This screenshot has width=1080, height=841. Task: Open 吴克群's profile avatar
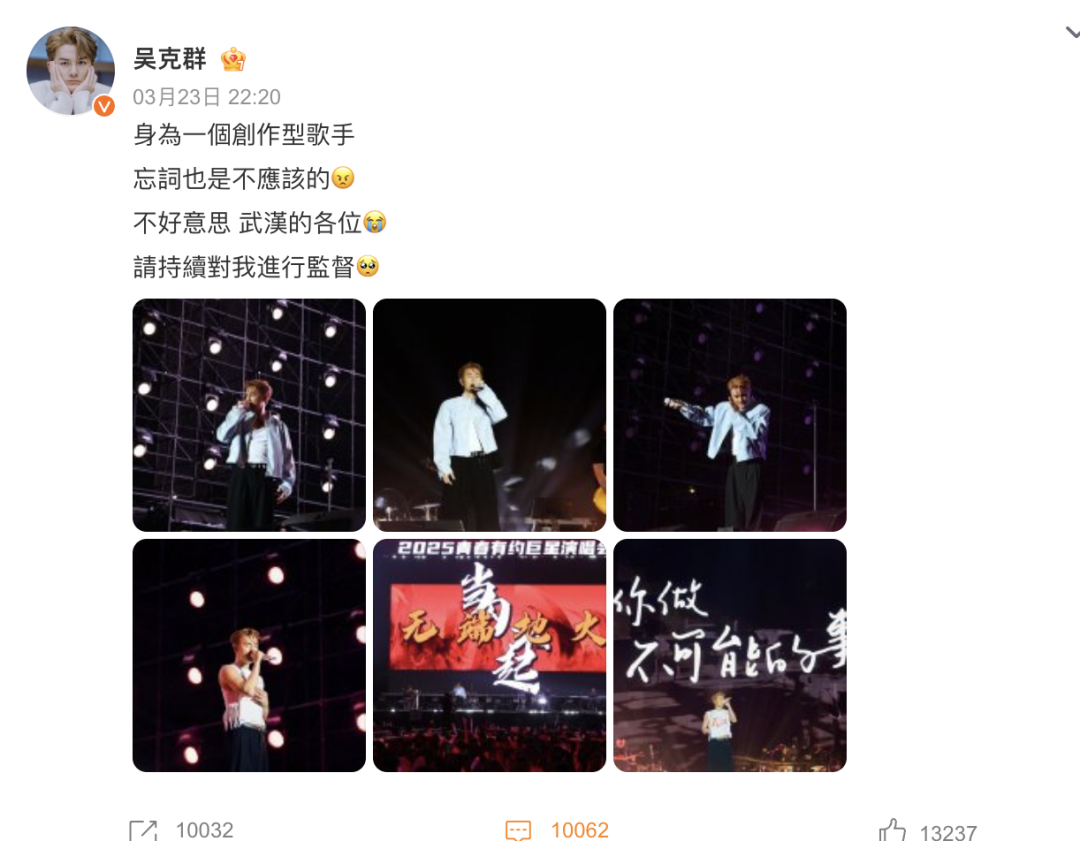point(70,71)
